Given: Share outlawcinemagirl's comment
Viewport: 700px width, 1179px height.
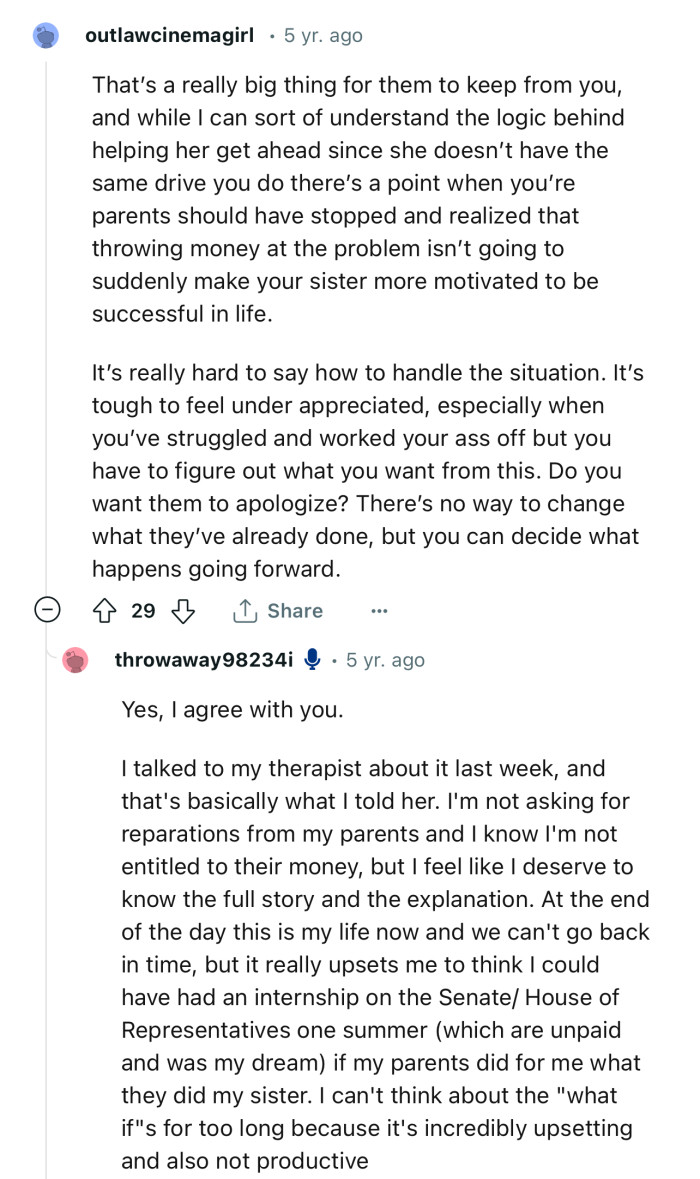Looking at the screenshot, I should [278, 610].
